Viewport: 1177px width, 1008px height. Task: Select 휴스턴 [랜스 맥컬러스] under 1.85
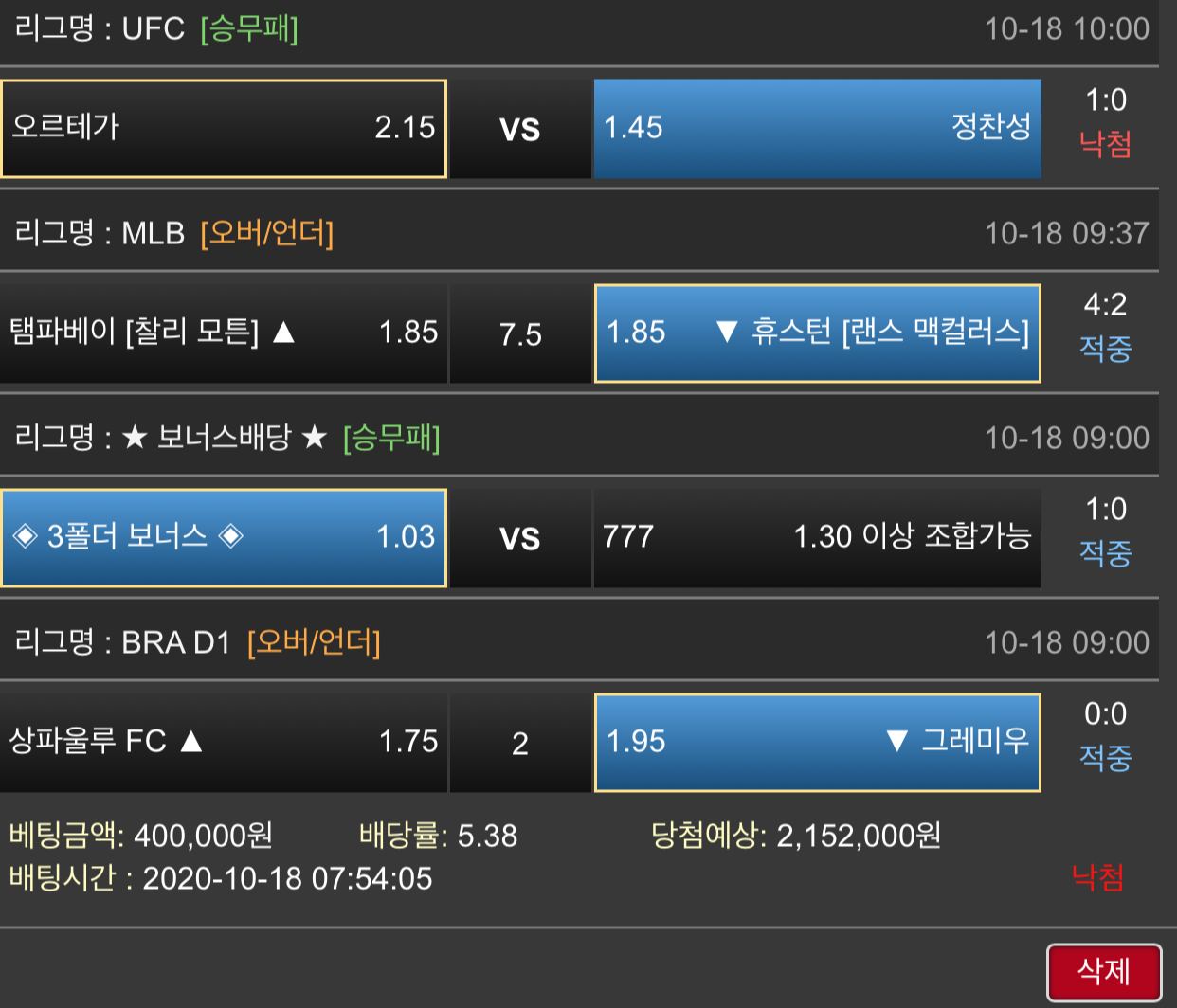pos(818,333)
